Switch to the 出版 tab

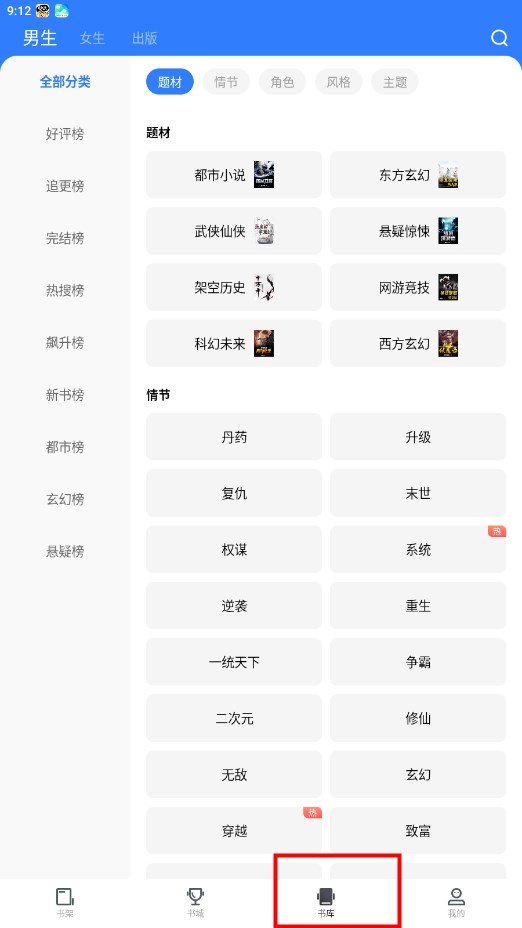[x=144, y=38]
